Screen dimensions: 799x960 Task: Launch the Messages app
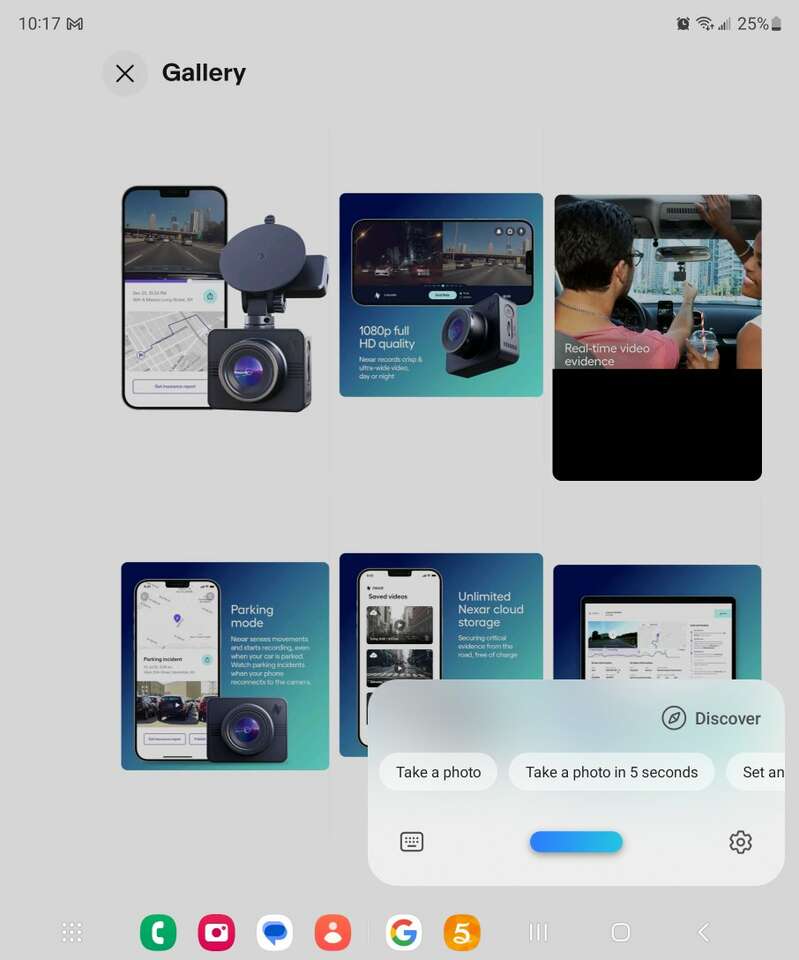pos(275,933)
